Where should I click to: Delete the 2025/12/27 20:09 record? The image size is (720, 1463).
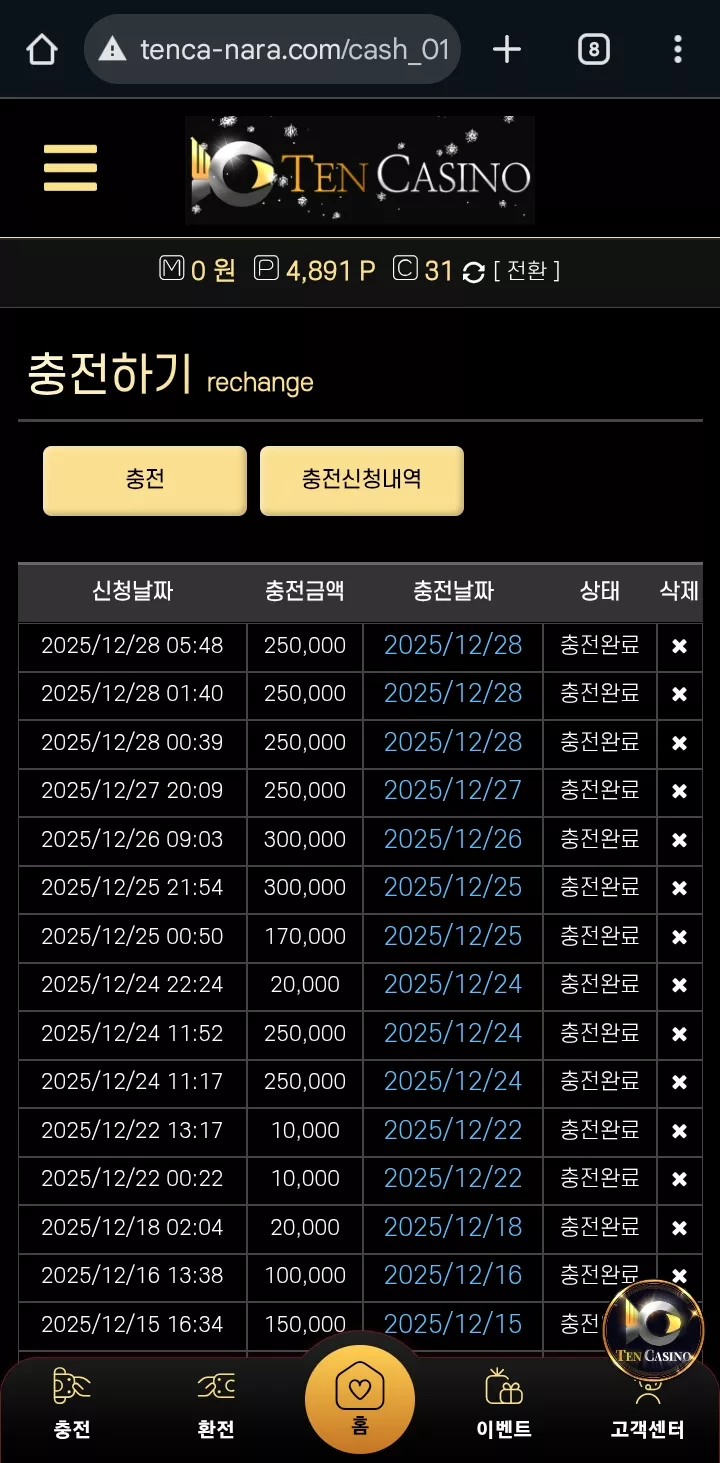pyautogui.click(x=679, y=791)
